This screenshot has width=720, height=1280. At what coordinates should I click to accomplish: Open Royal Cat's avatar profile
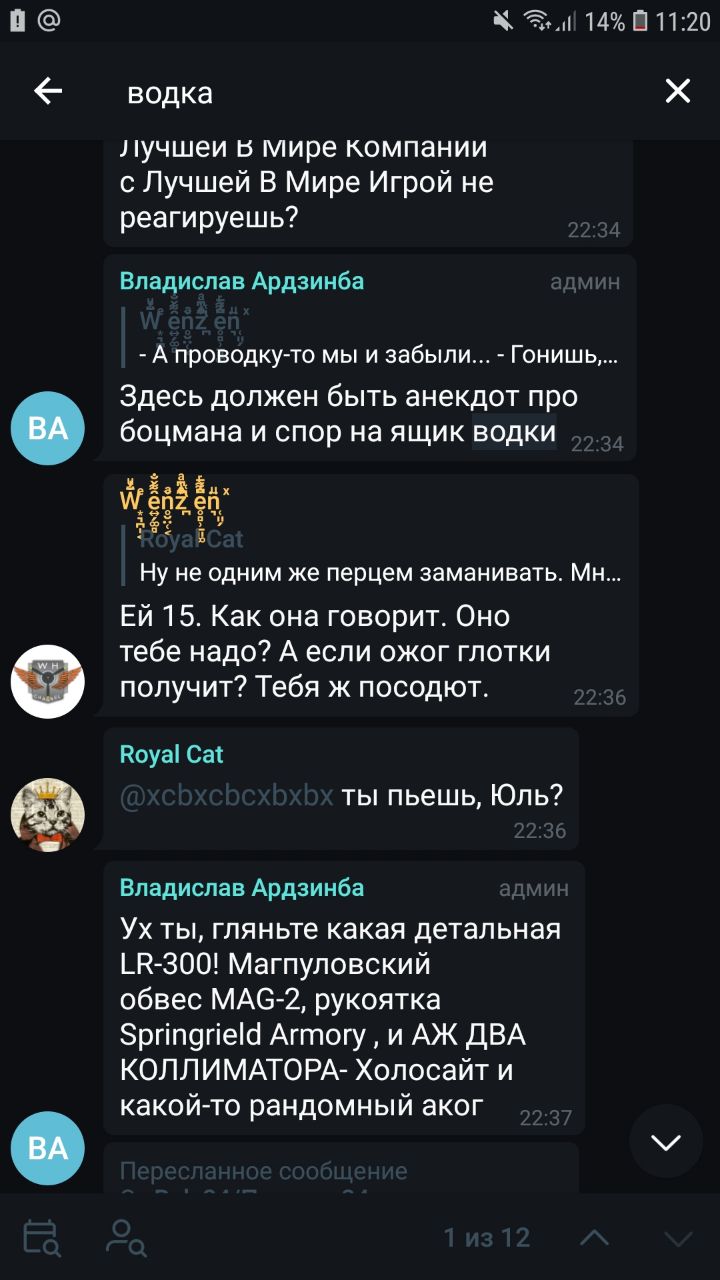click(x=48, y=814)
